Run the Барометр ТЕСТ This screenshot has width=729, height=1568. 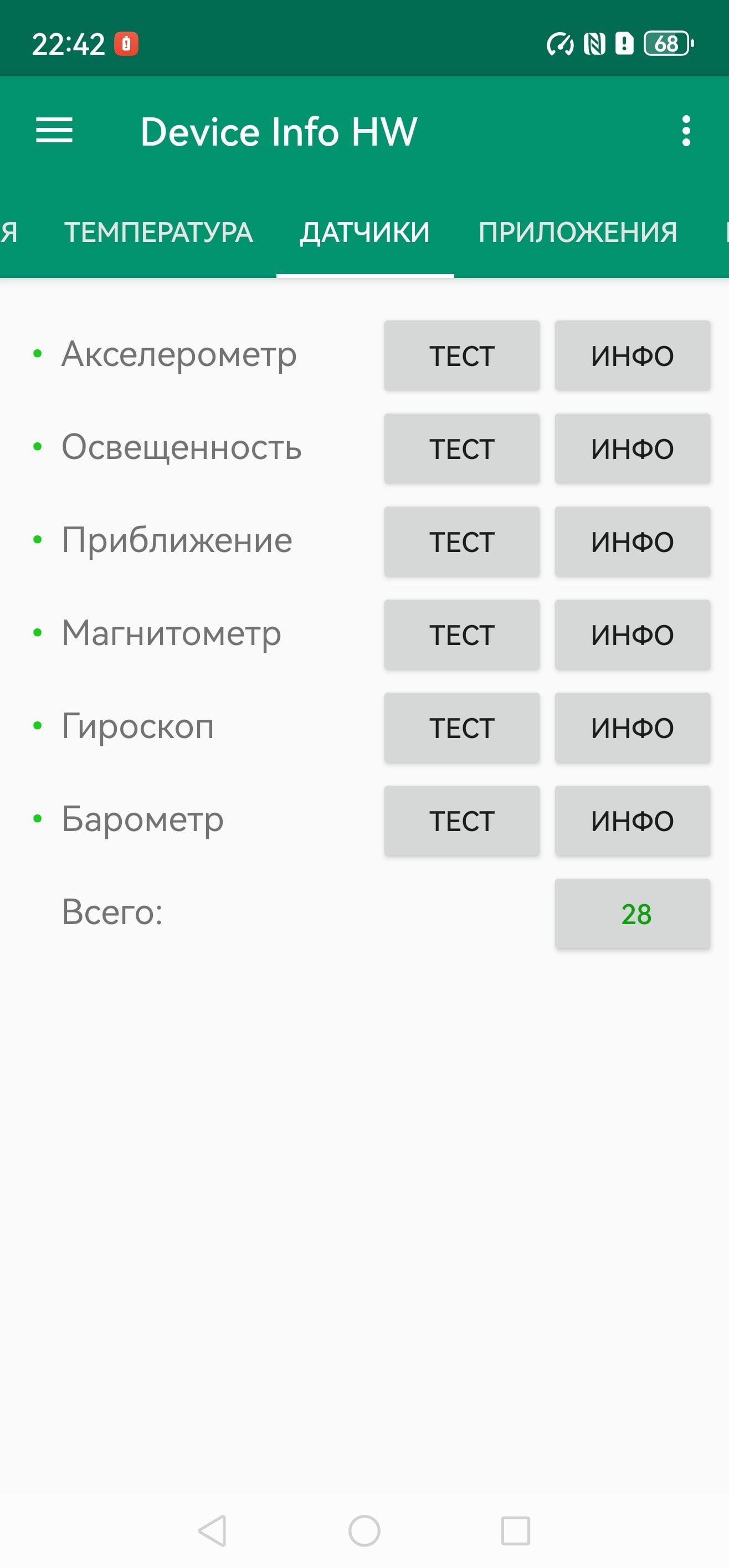[x=461, y=821]
